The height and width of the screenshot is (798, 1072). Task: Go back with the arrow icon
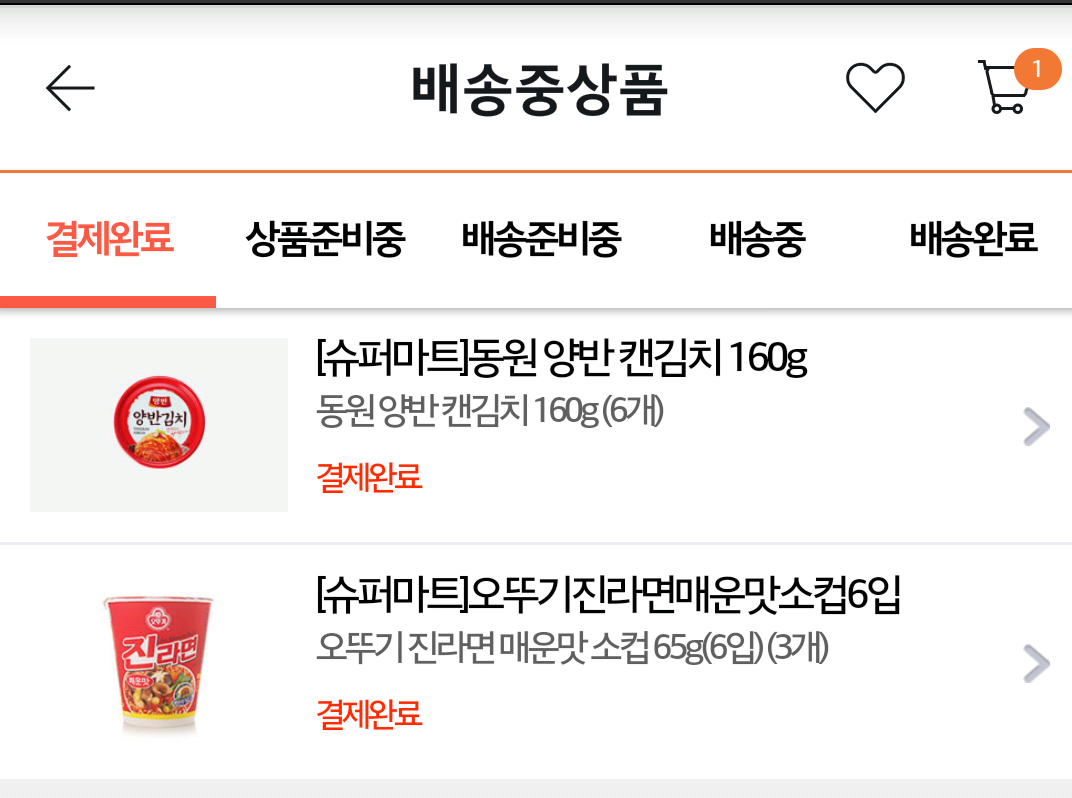pos(70,88)
